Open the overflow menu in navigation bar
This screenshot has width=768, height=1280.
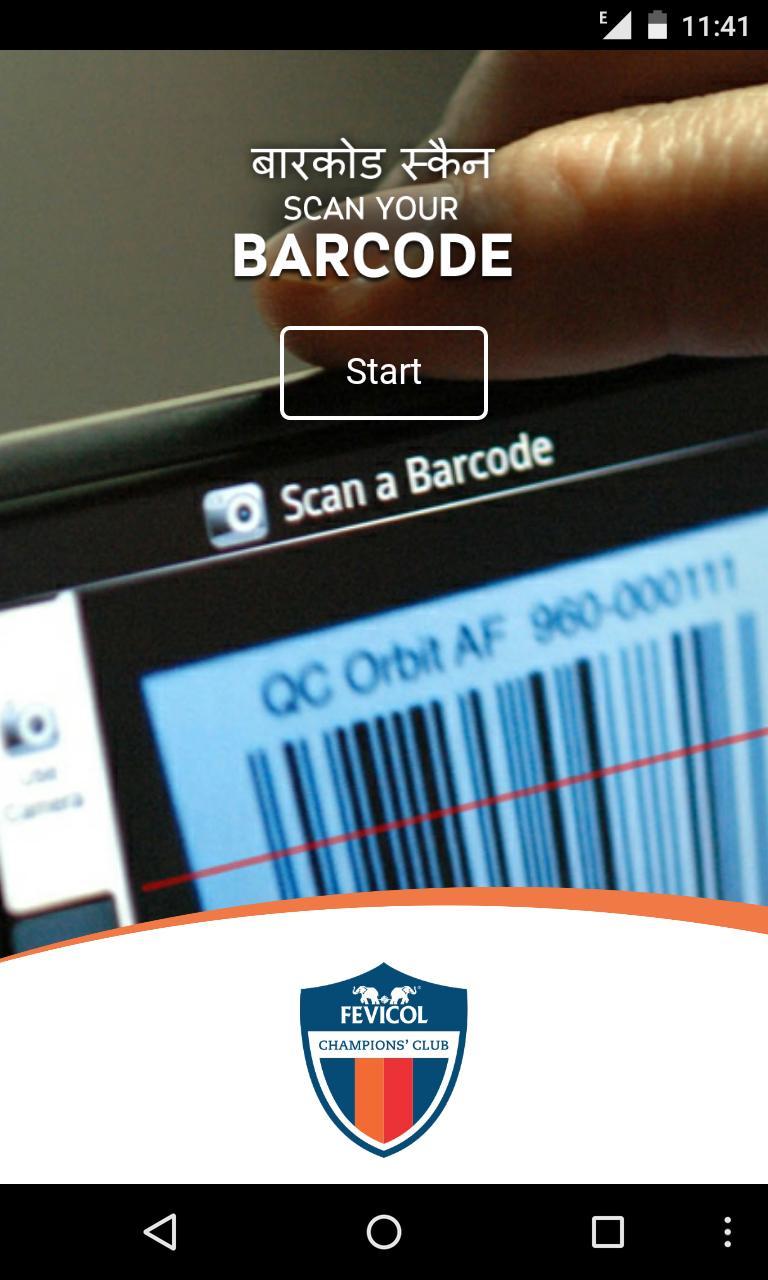click(727, 1232)
